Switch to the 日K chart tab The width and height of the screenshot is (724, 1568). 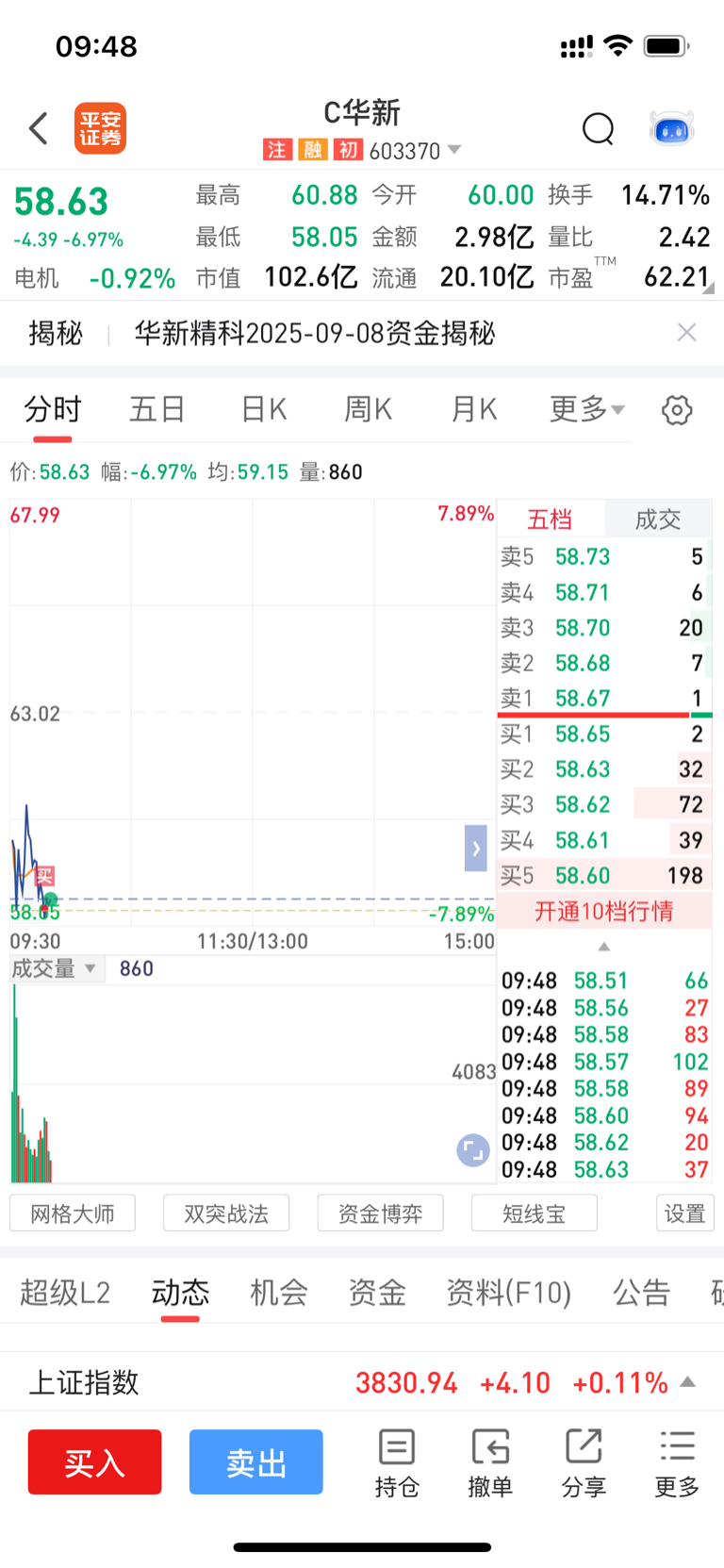pyautogui.click(x=264, y=409)
